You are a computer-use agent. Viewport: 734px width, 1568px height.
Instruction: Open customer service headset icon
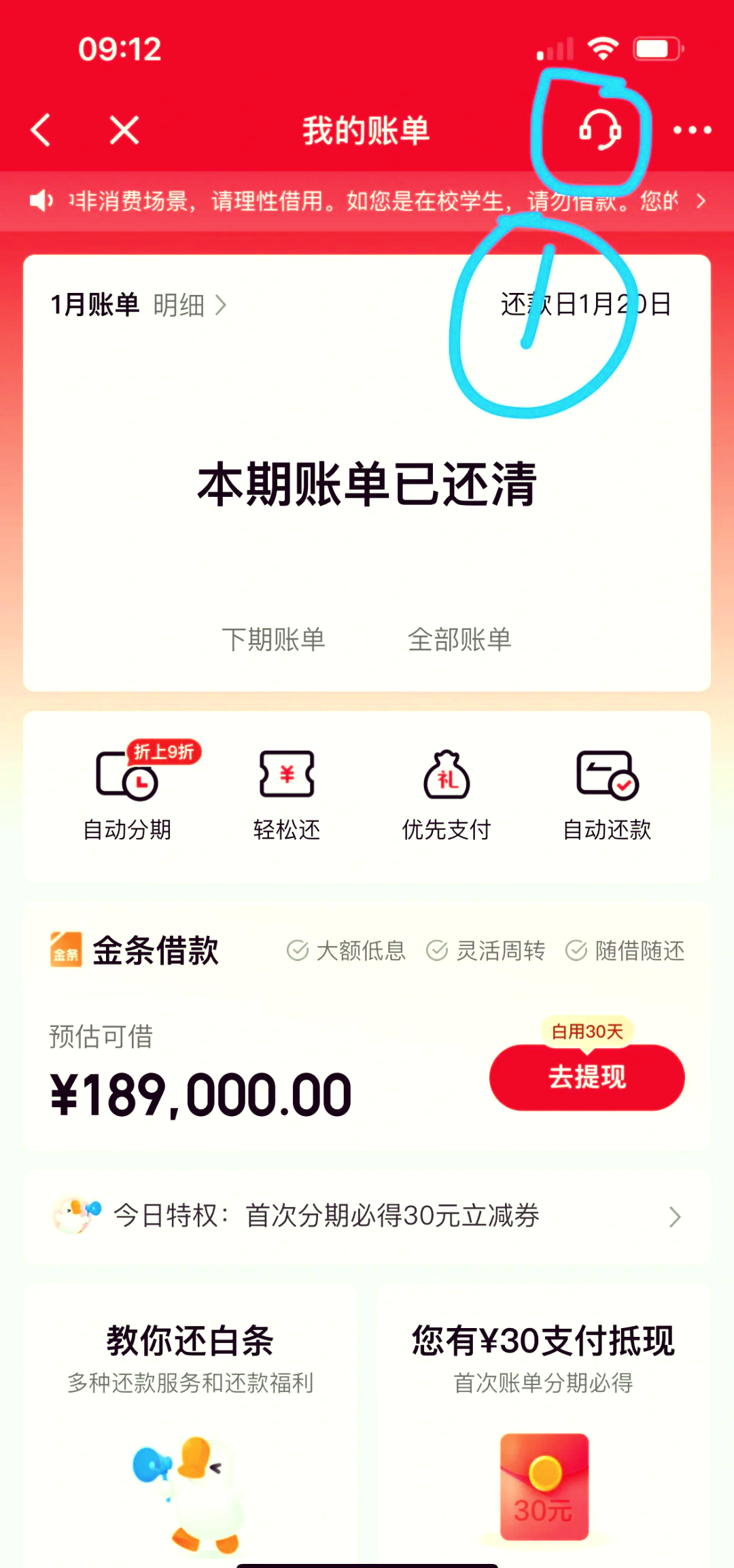click(x=600, y=129)
